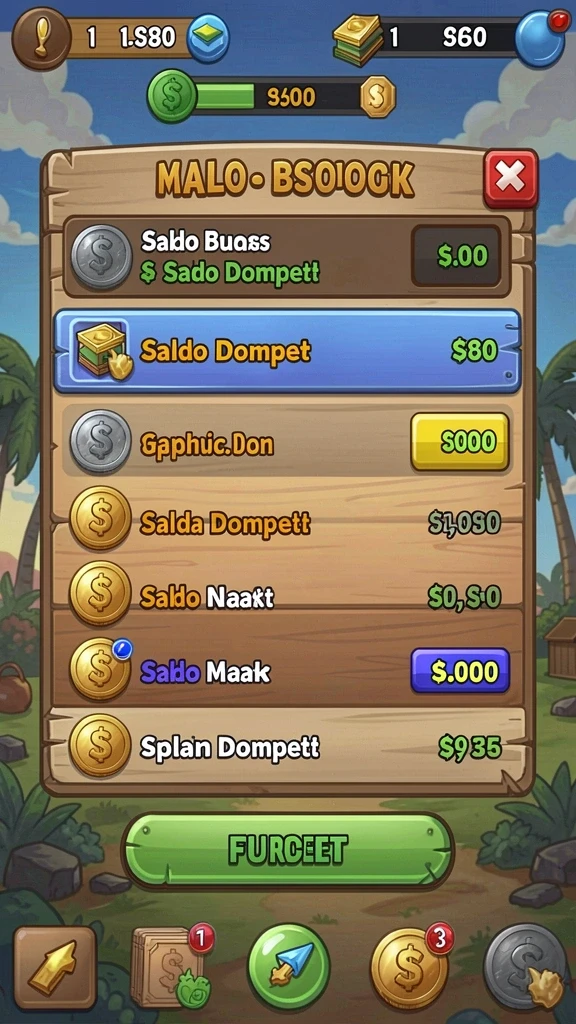Open the Salda Dompett $1,090 row
The width and height of the screenshot is (576, 1024).
click(x=287, y=521)
